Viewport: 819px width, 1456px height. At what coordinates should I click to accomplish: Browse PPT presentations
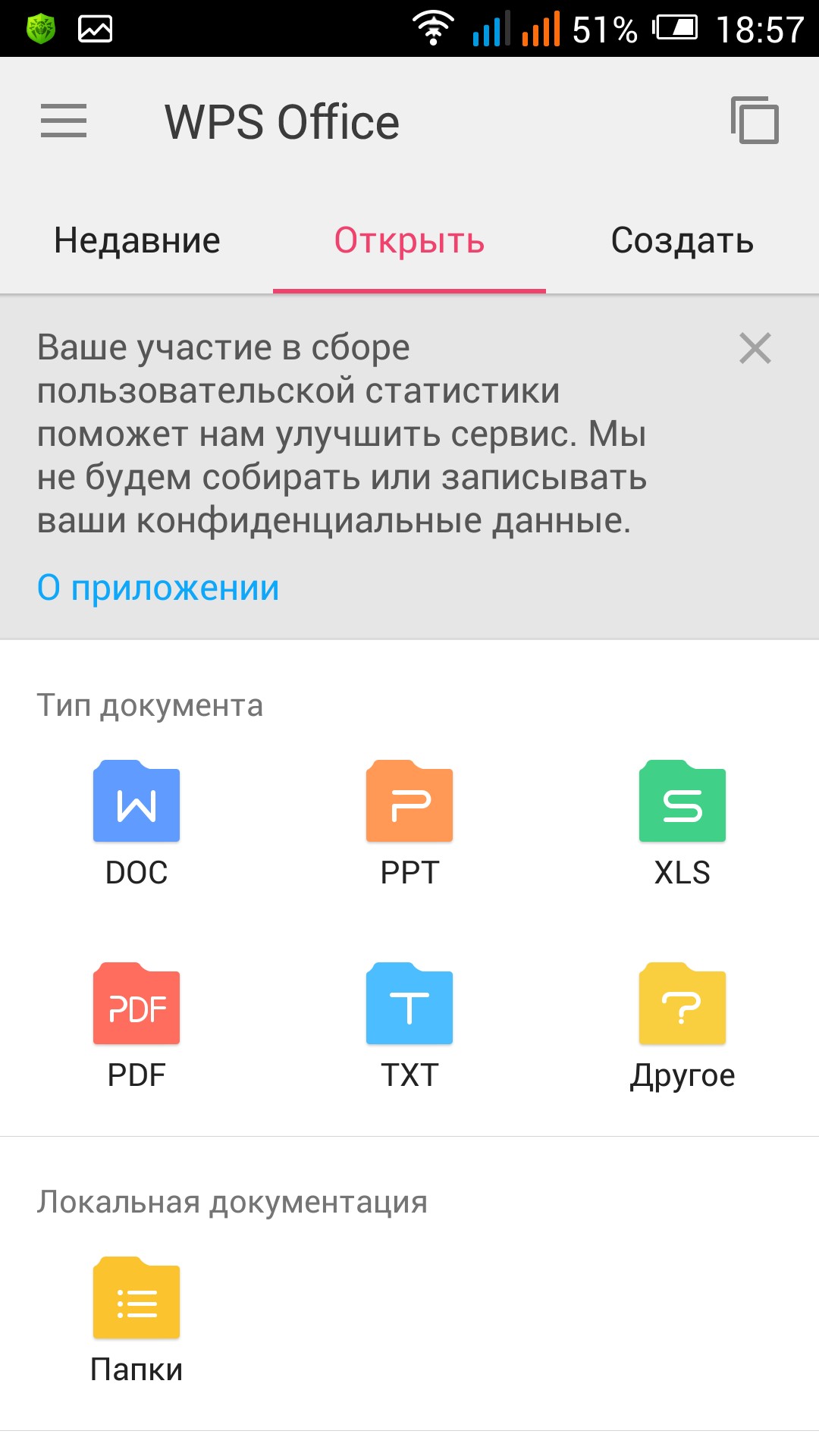(409, 823)
